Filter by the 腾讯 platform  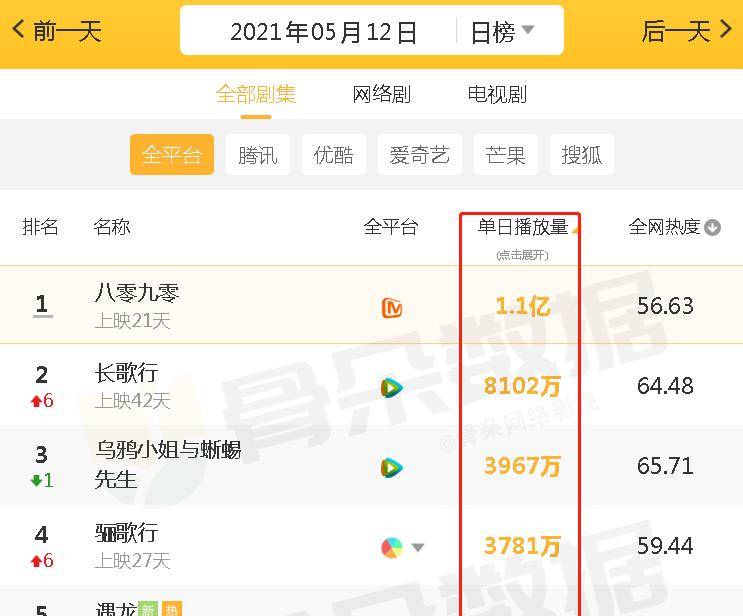[x=257, y=155]
